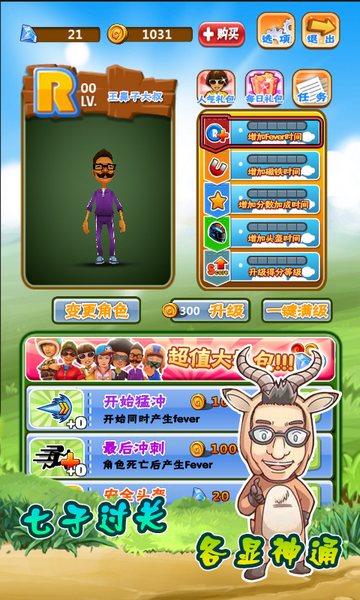Screen dimensions: 360x600
Task: Select the 升级得分等级 score upgrade
Action: click(262, 266)
